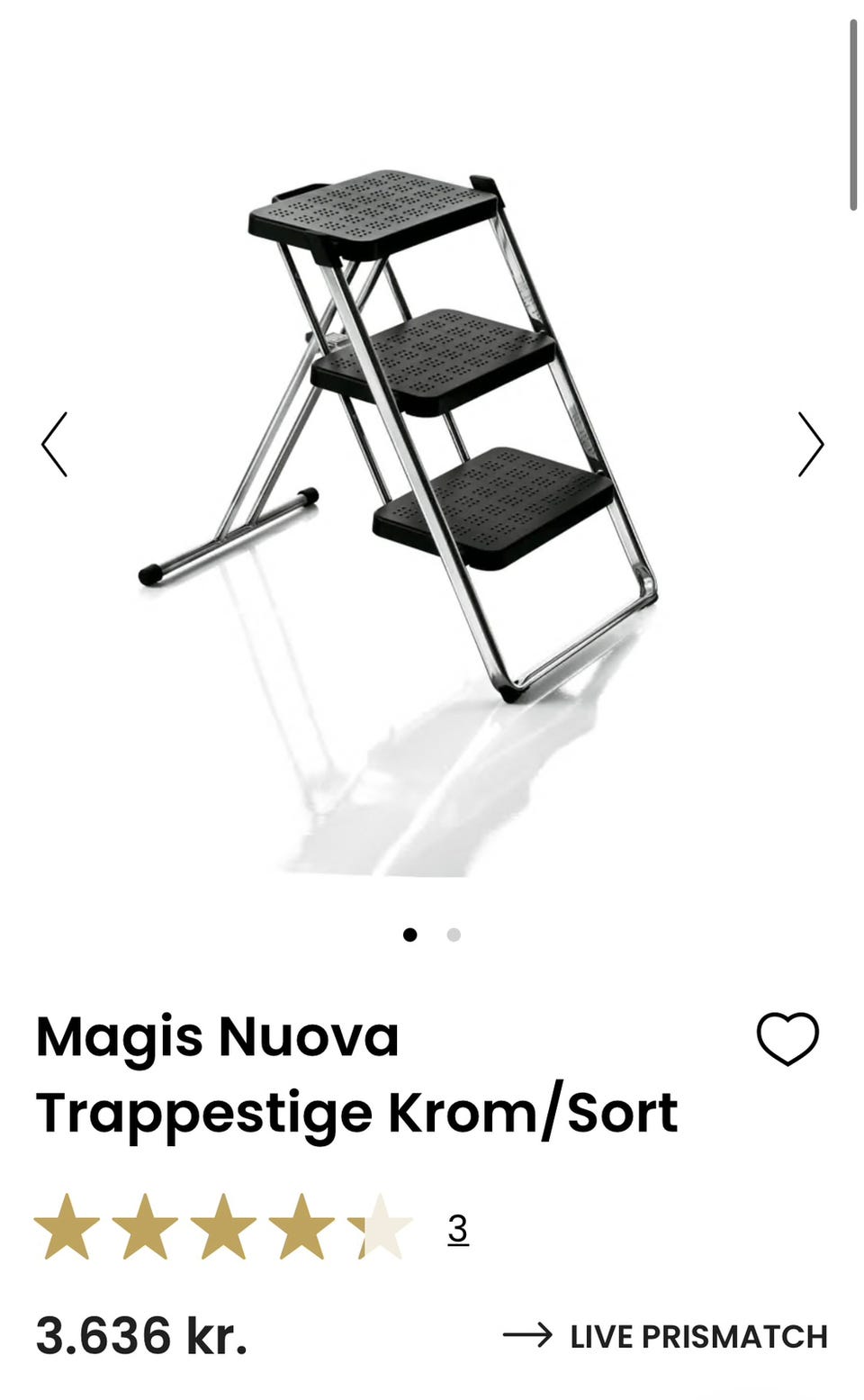Viewport: 864px width, 1400px height.
Task: Show the previous product image
Action: click(55, 444)
